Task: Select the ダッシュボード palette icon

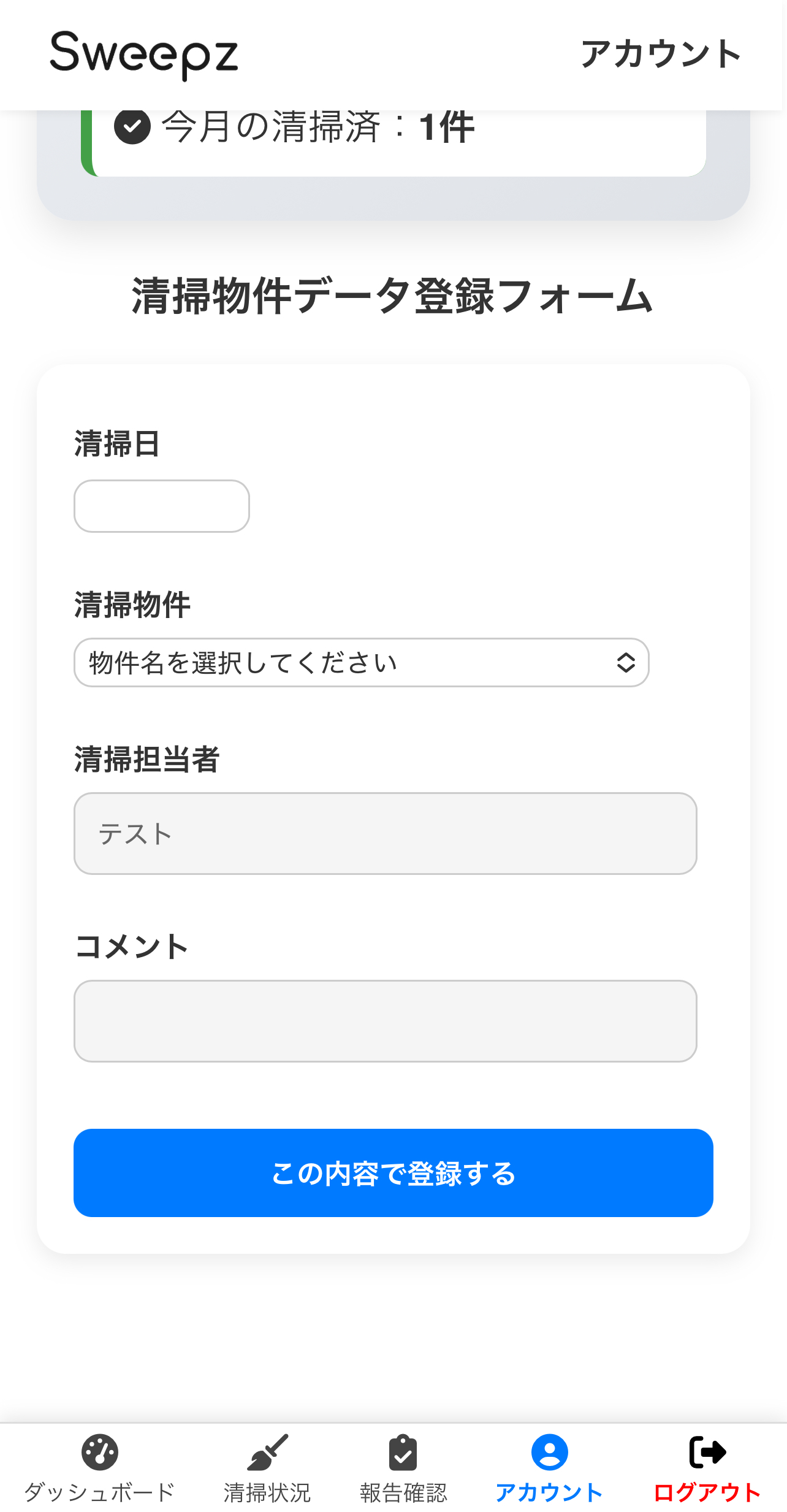Action: 98,1452
